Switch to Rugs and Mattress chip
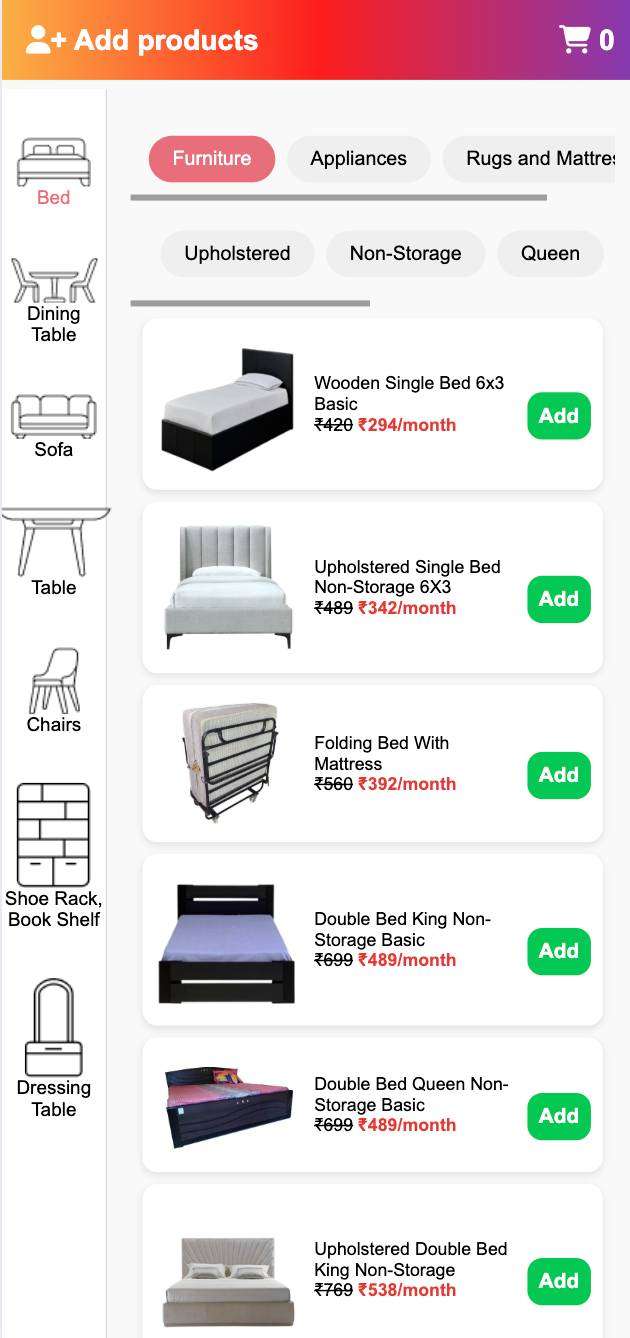The width and height of the screenshot is (630, 1338). click(x=535, y=159)
